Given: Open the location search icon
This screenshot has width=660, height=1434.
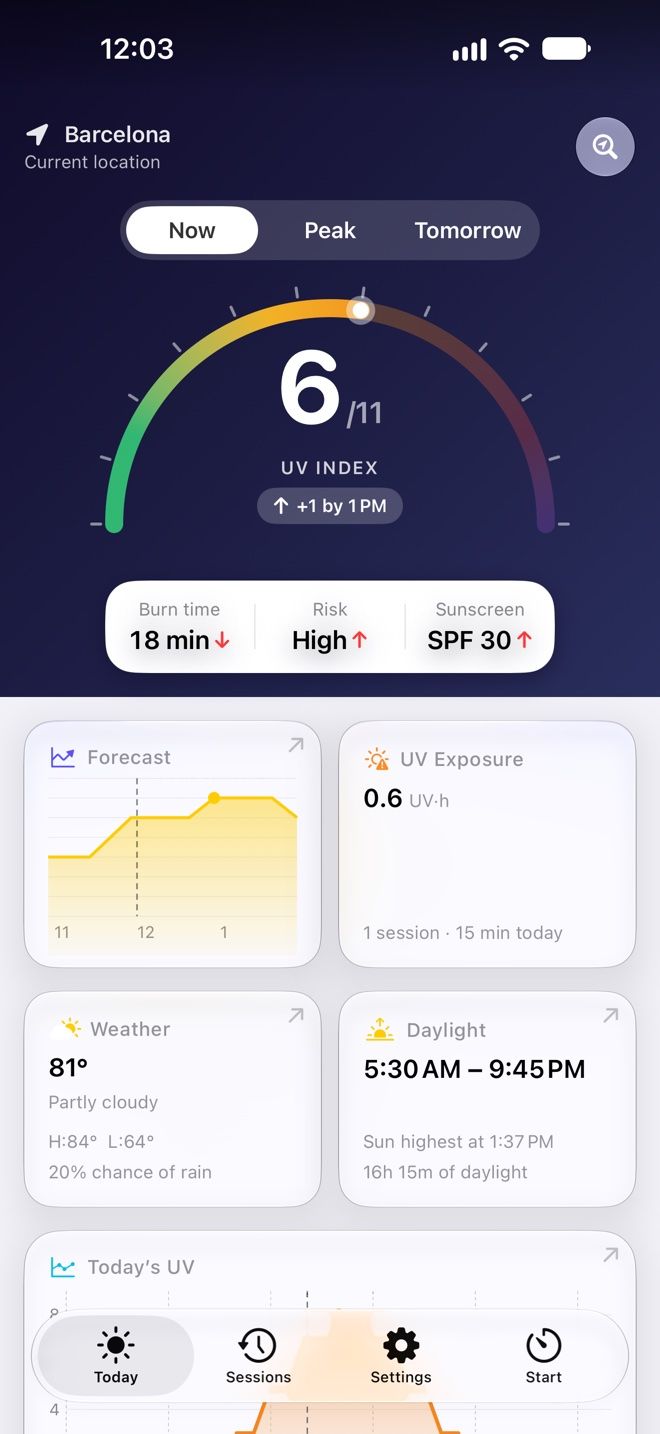Looking at the screenshot, I should pos(605,147).
